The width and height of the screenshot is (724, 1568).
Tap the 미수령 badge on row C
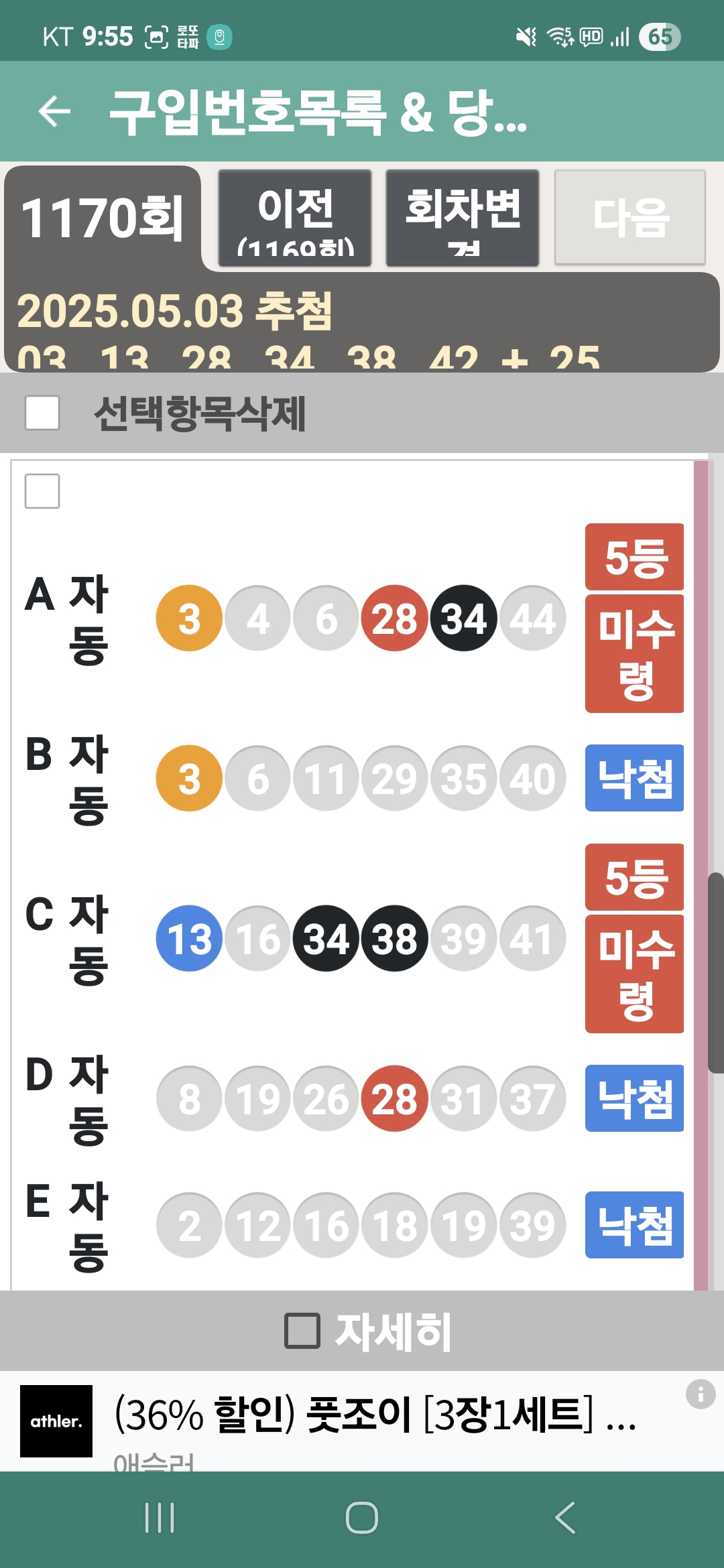click(x=634, y=974)
